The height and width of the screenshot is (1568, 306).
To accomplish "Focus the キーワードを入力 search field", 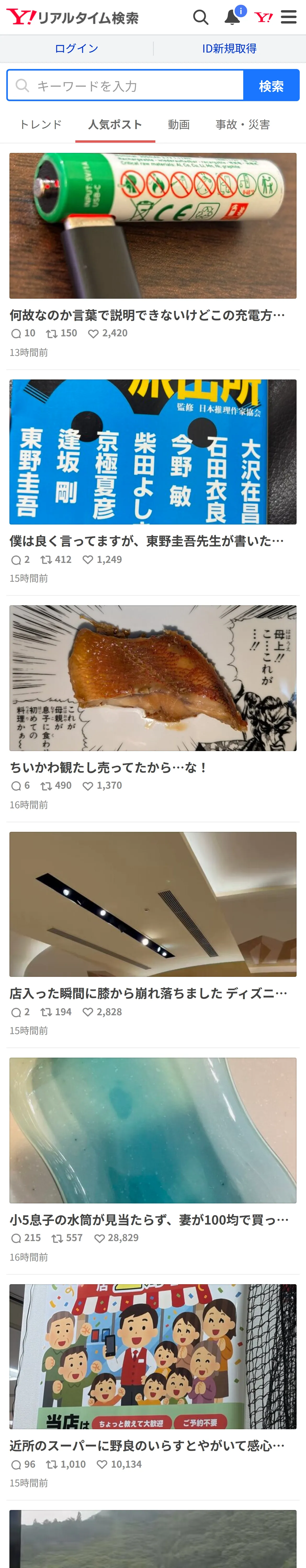I will [x=125, y=85].
